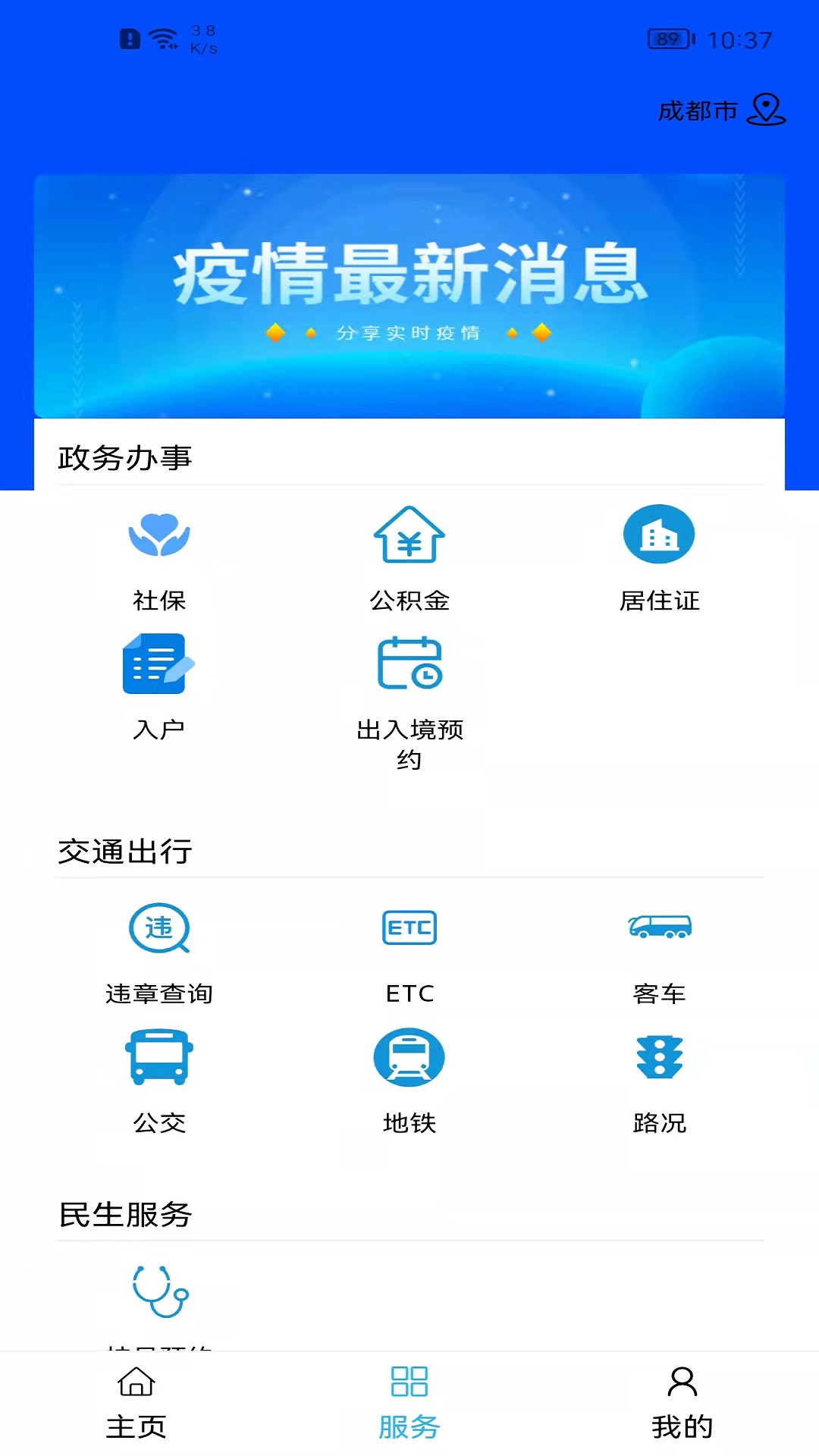
Task: Select the 服务 tab
Action: [x=409, y=1403]
